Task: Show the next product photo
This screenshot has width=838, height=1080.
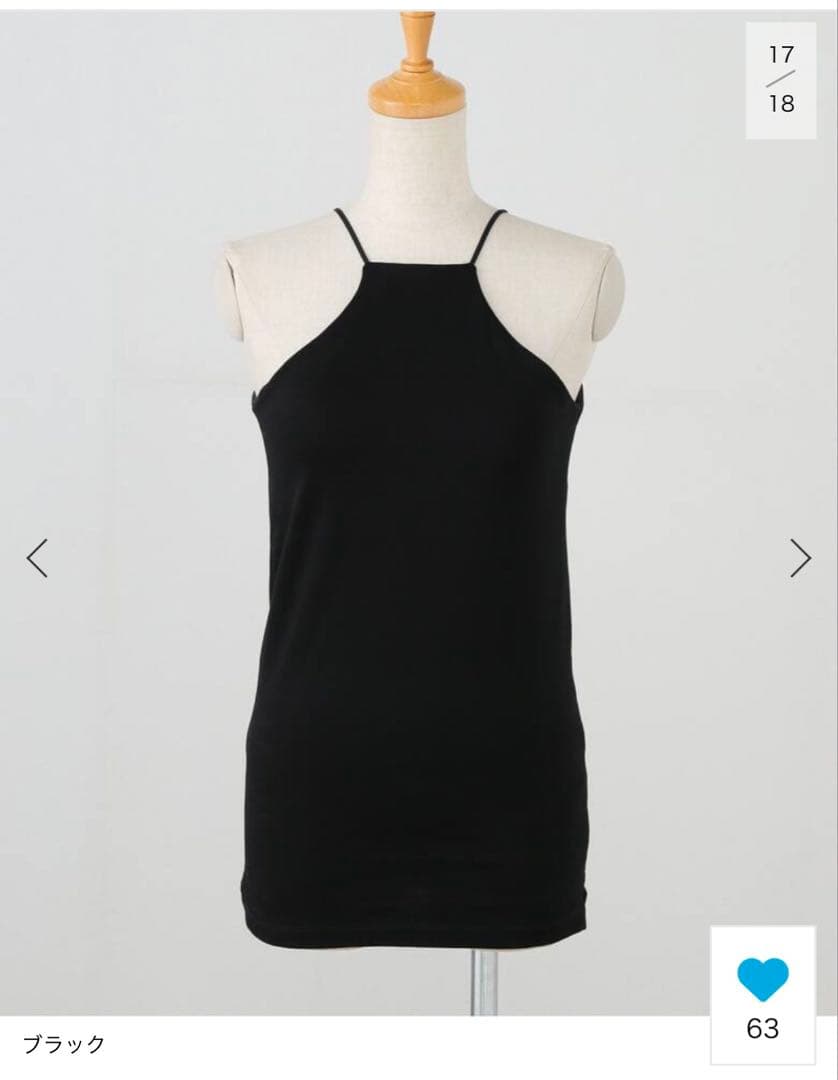Action: (800, 558)
